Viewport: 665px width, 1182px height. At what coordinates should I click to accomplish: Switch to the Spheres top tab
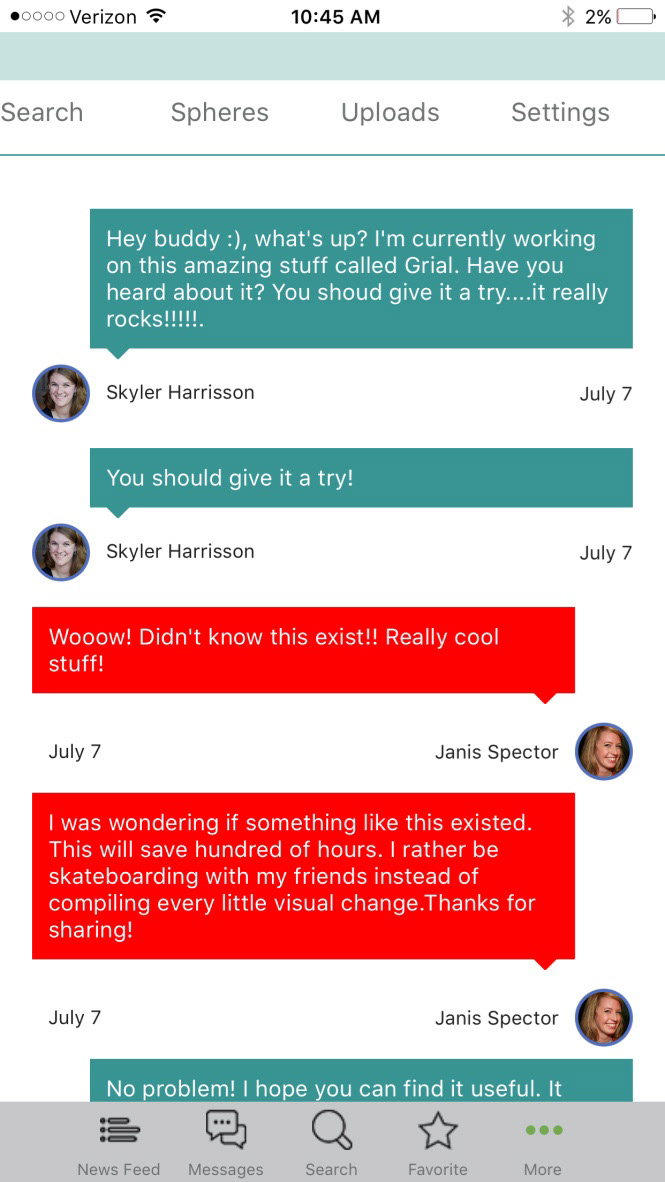point(219,113)
